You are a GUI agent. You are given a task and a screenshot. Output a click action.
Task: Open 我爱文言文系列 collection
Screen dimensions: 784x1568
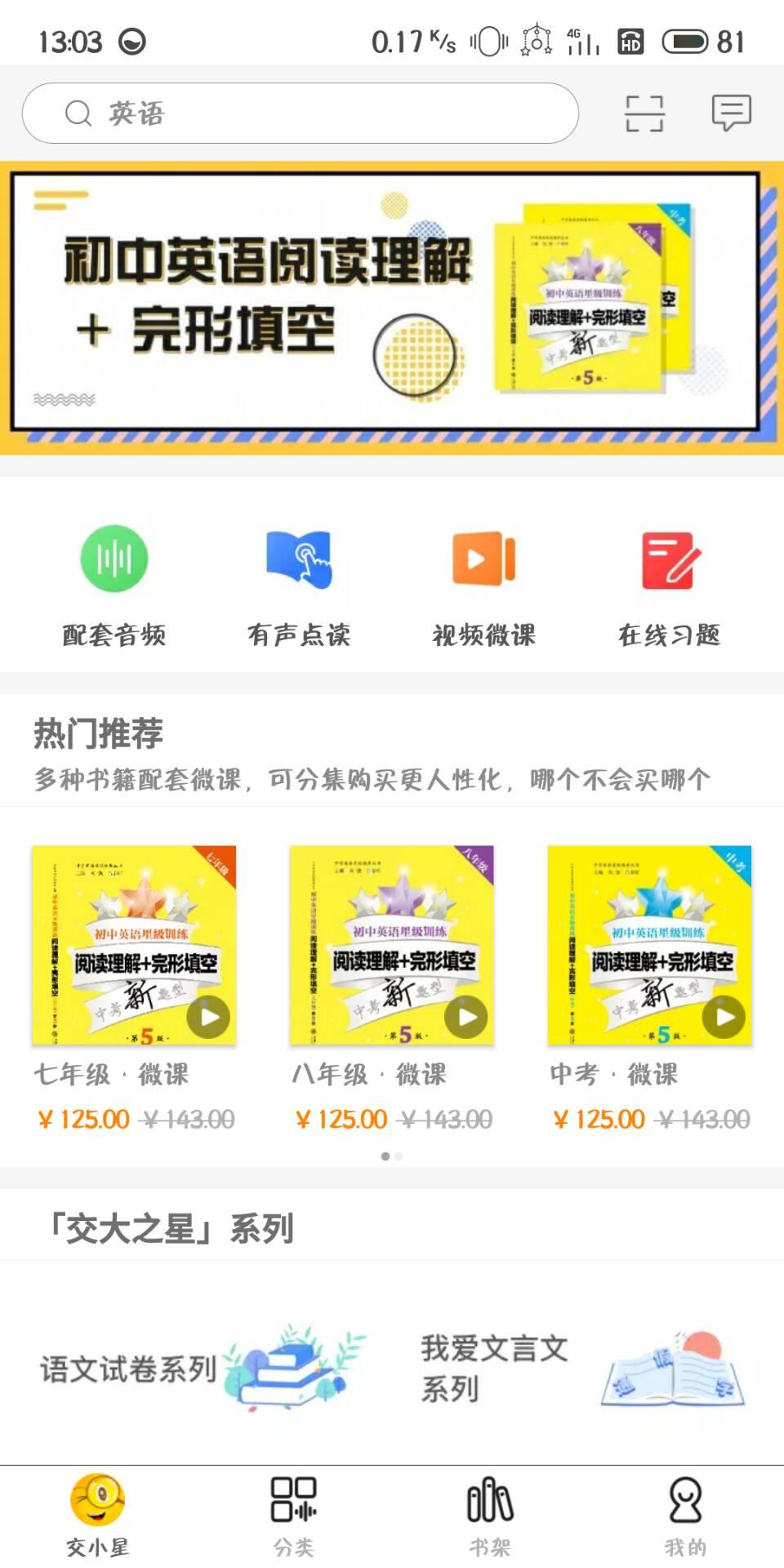583,1369
